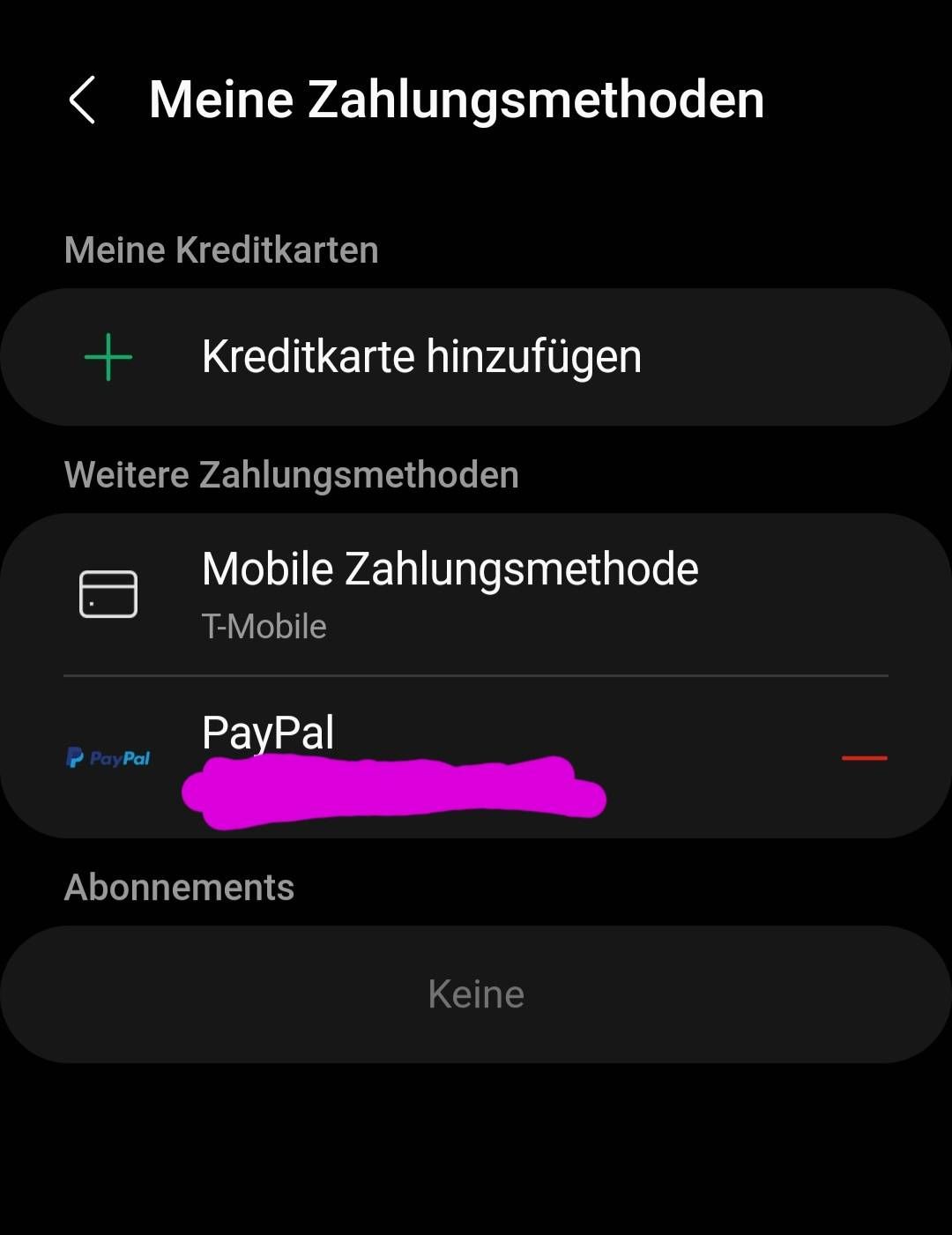This screenshot has width=952, height=1235.
Task: Add a credit card via Kreditkarte hinzufügen
Action: point(421,357)
